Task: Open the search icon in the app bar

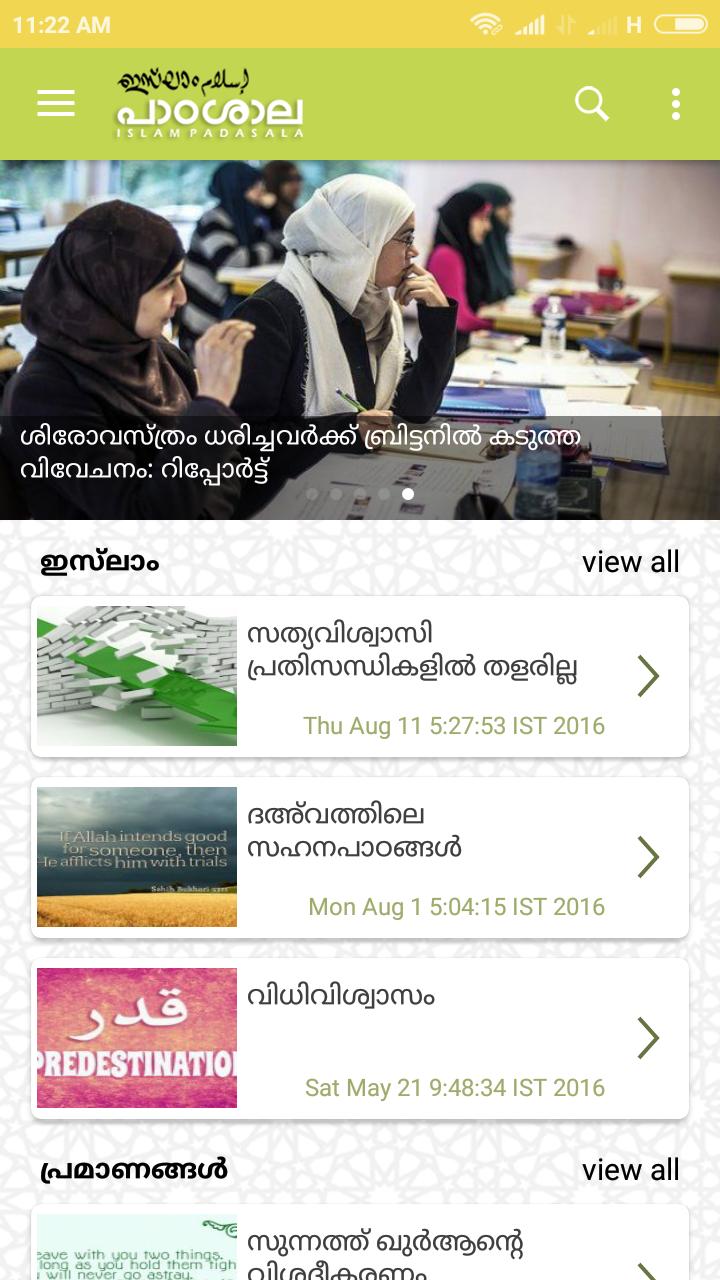Action: click(591, 103)
